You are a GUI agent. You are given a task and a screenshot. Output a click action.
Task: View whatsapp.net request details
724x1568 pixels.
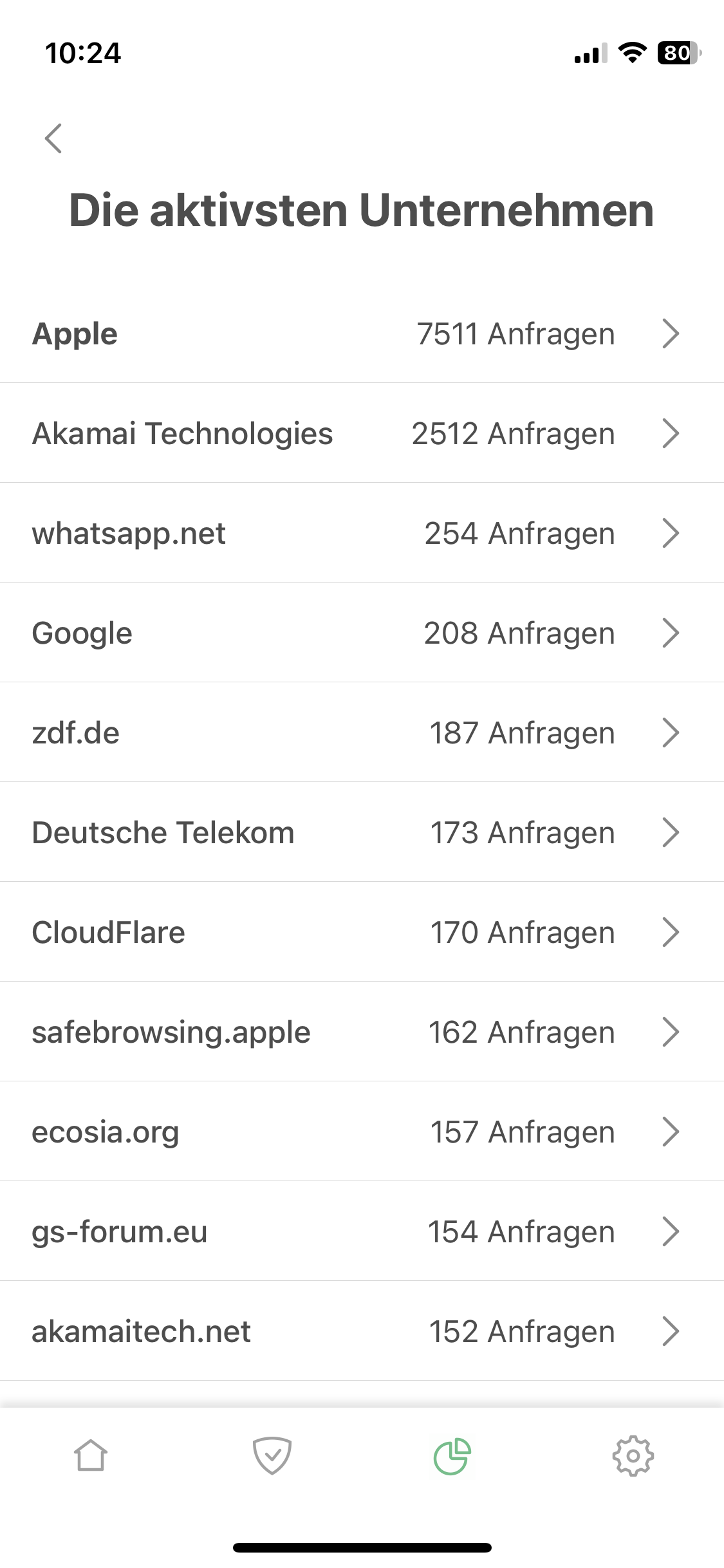point(362,533)
